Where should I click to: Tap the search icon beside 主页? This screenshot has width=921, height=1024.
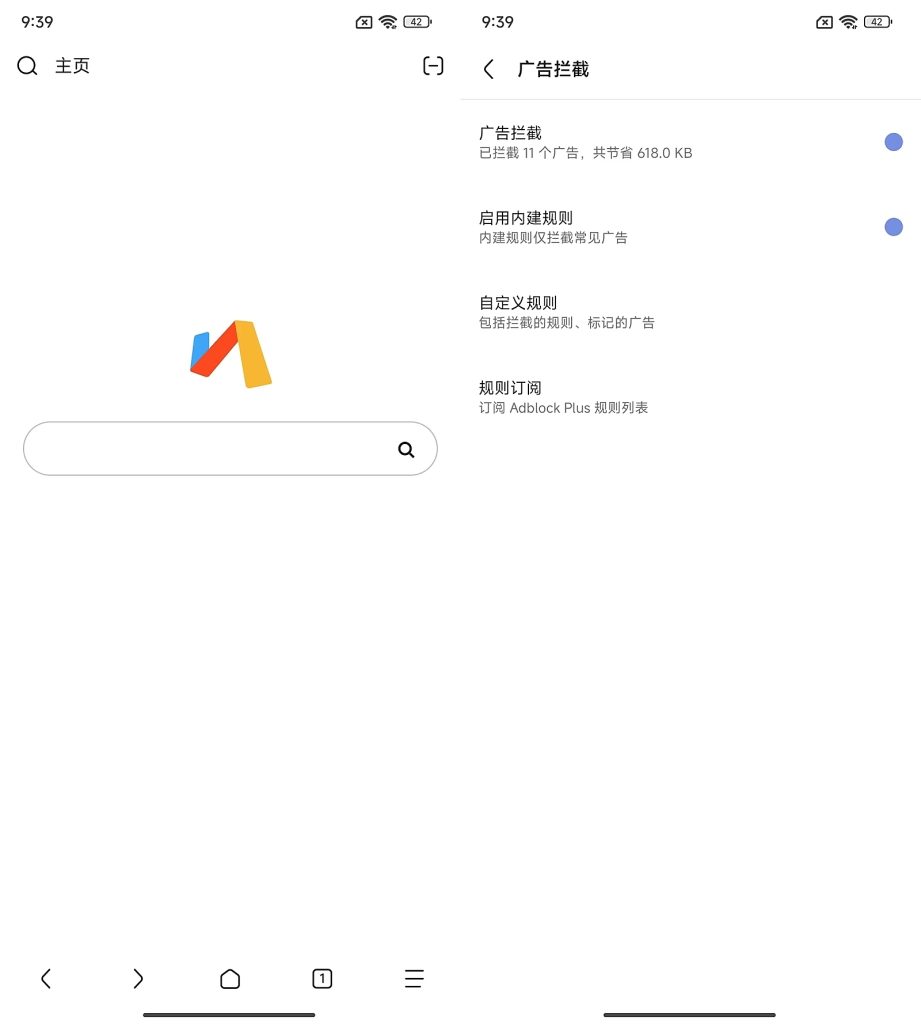click(27, 66)
